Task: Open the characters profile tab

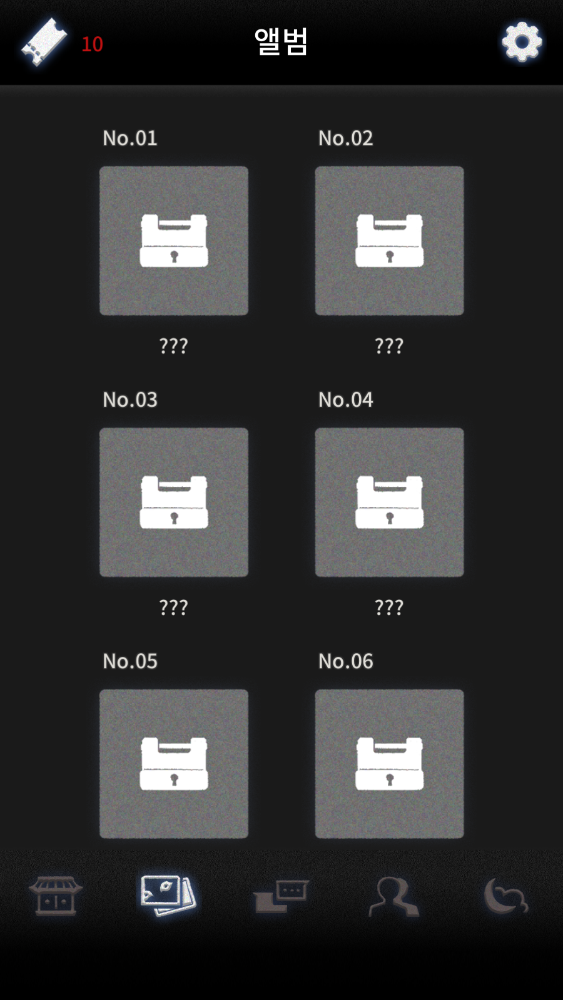Action: click(x=394, y=896)
